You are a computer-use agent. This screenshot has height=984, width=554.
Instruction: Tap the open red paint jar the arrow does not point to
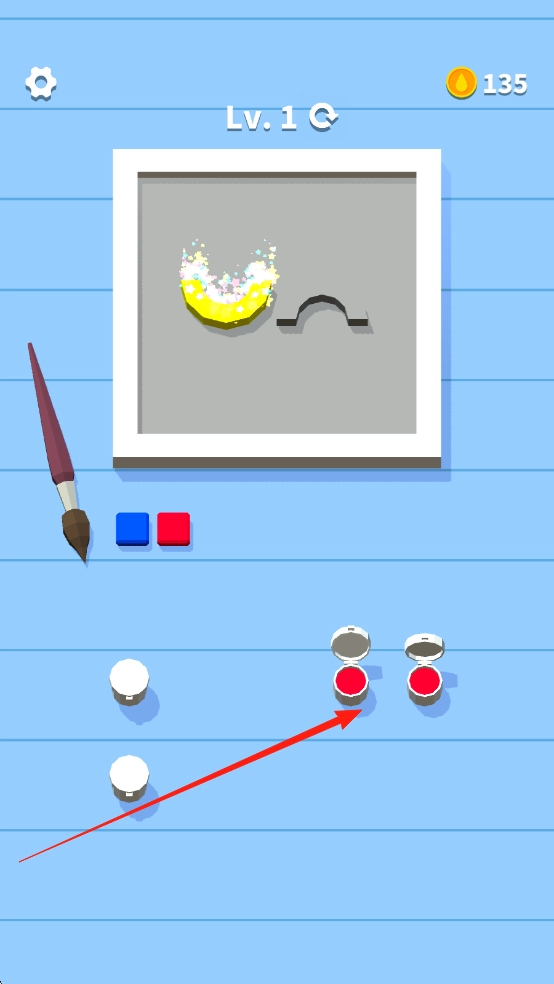tap(425, 670)
